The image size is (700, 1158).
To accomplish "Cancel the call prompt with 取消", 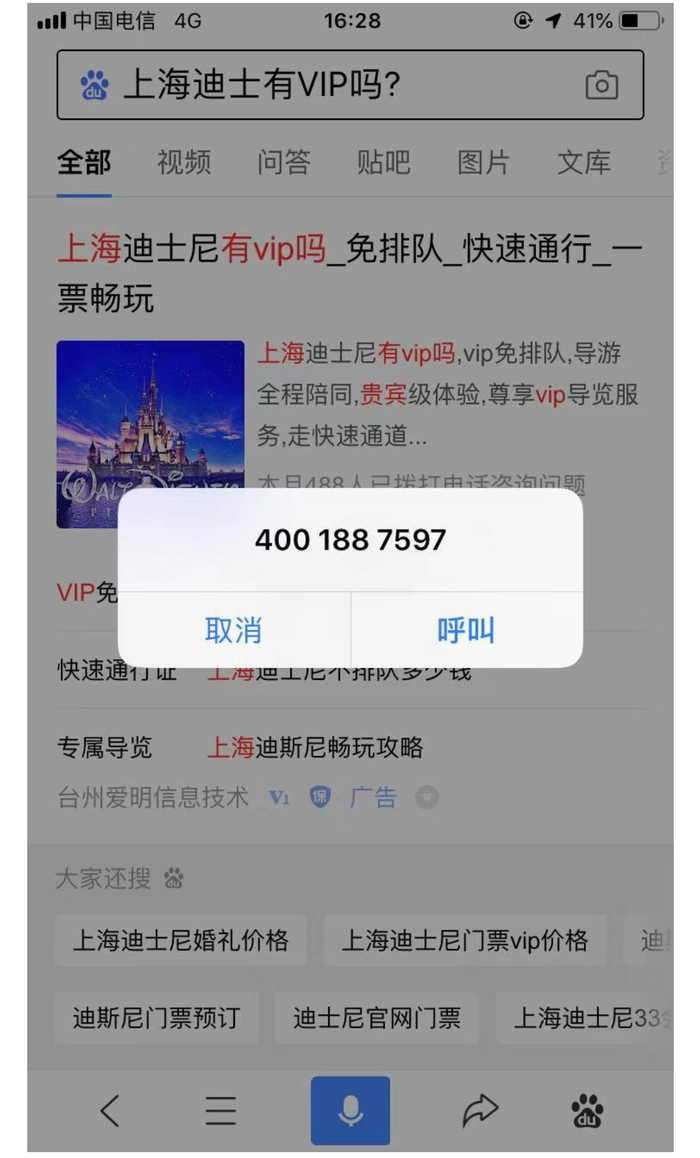I will 233,630.
